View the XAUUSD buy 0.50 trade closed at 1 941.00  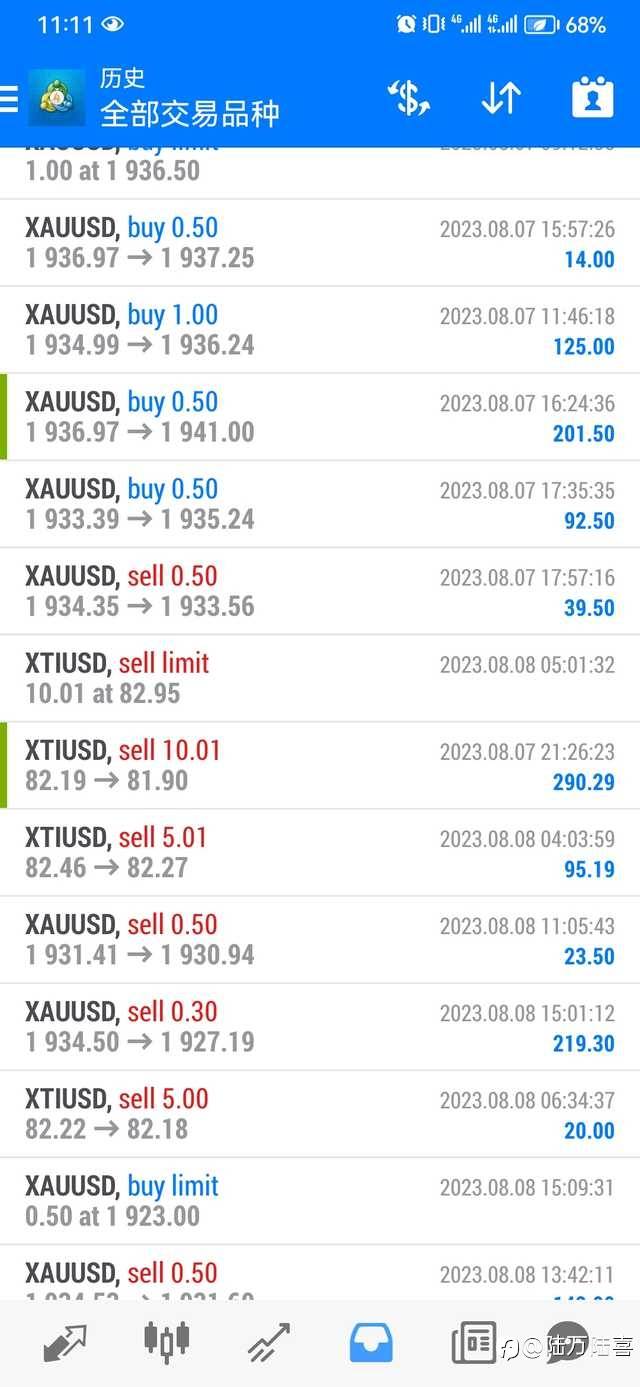point(320,417)
